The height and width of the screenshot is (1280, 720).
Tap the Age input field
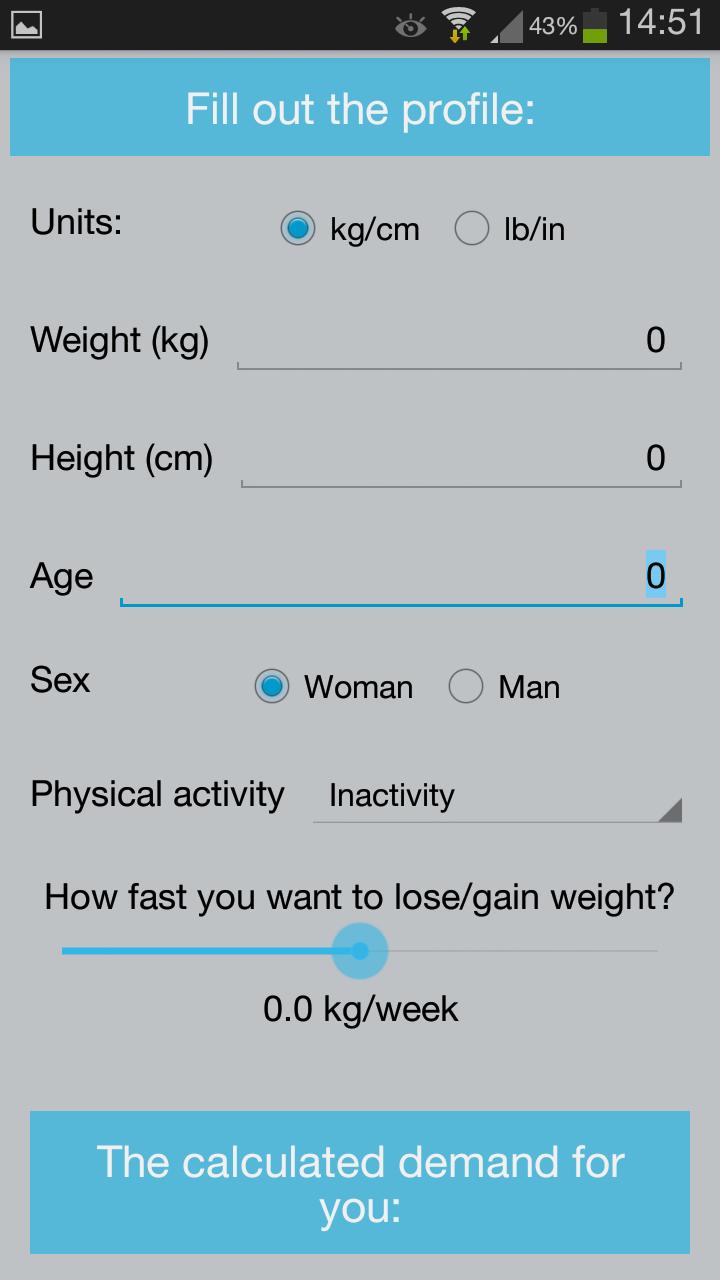tap(400, 577)
